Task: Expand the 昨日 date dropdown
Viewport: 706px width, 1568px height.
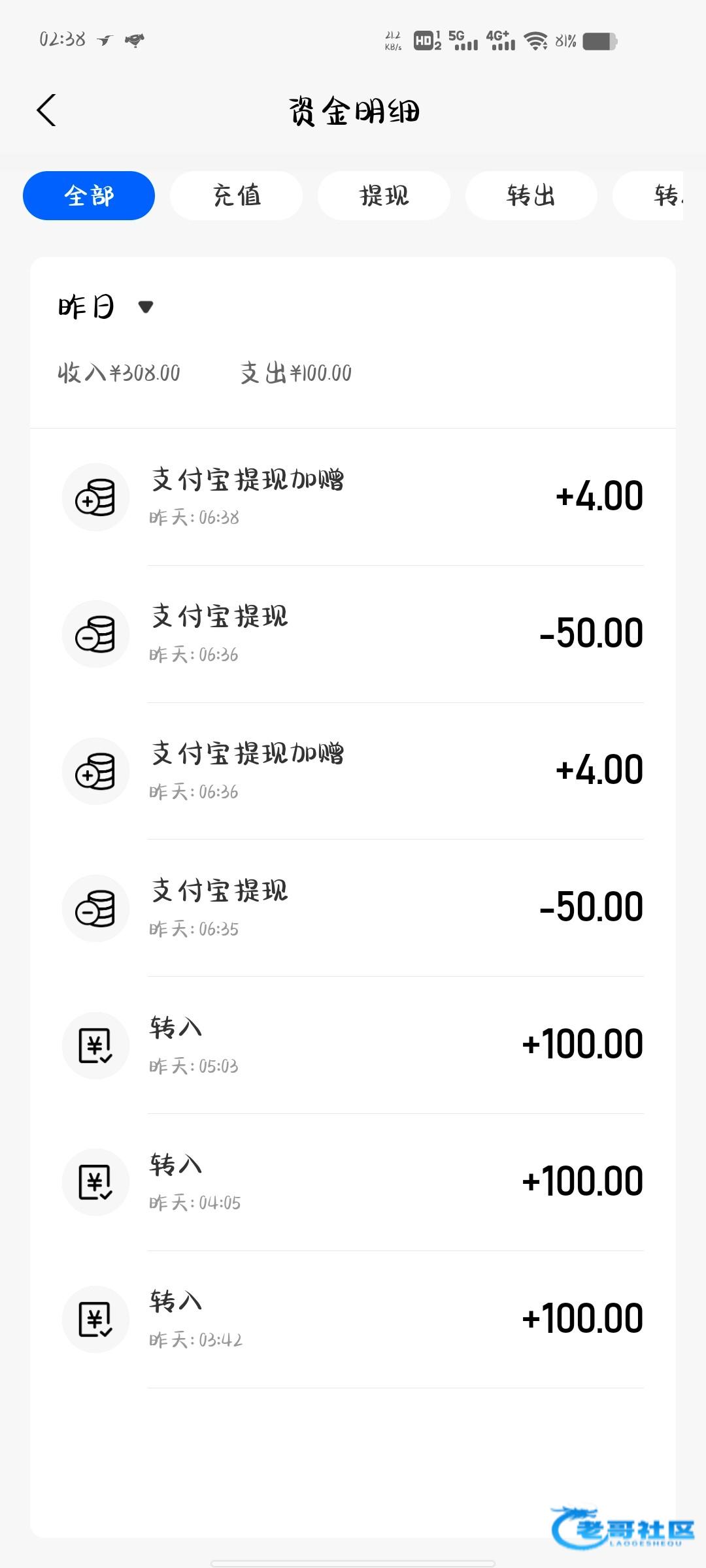Action: pyautogui.click(x=106, y=306)
